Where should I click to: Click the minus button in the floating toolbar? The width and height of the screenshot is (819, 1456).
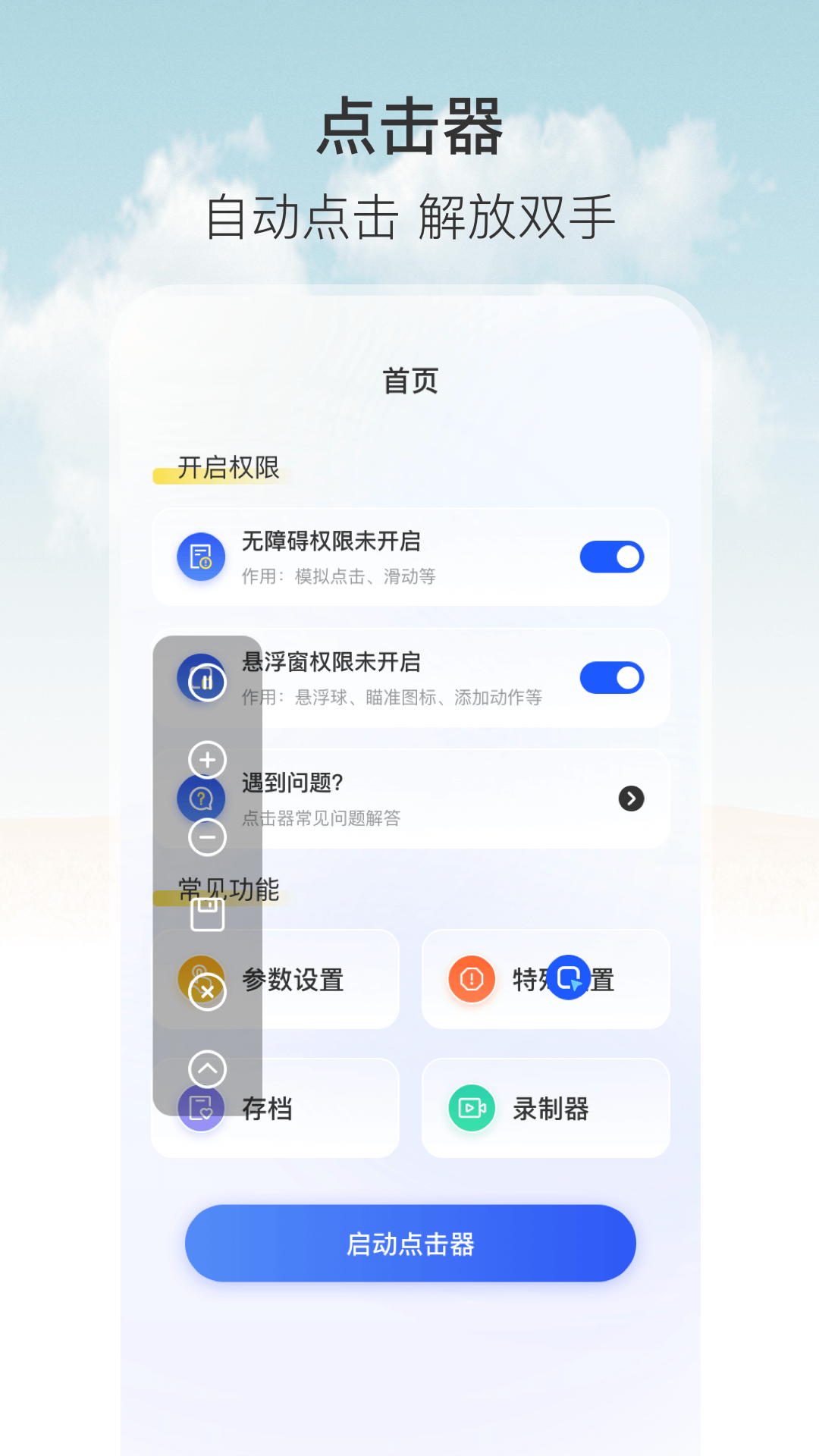coord(207,838)
